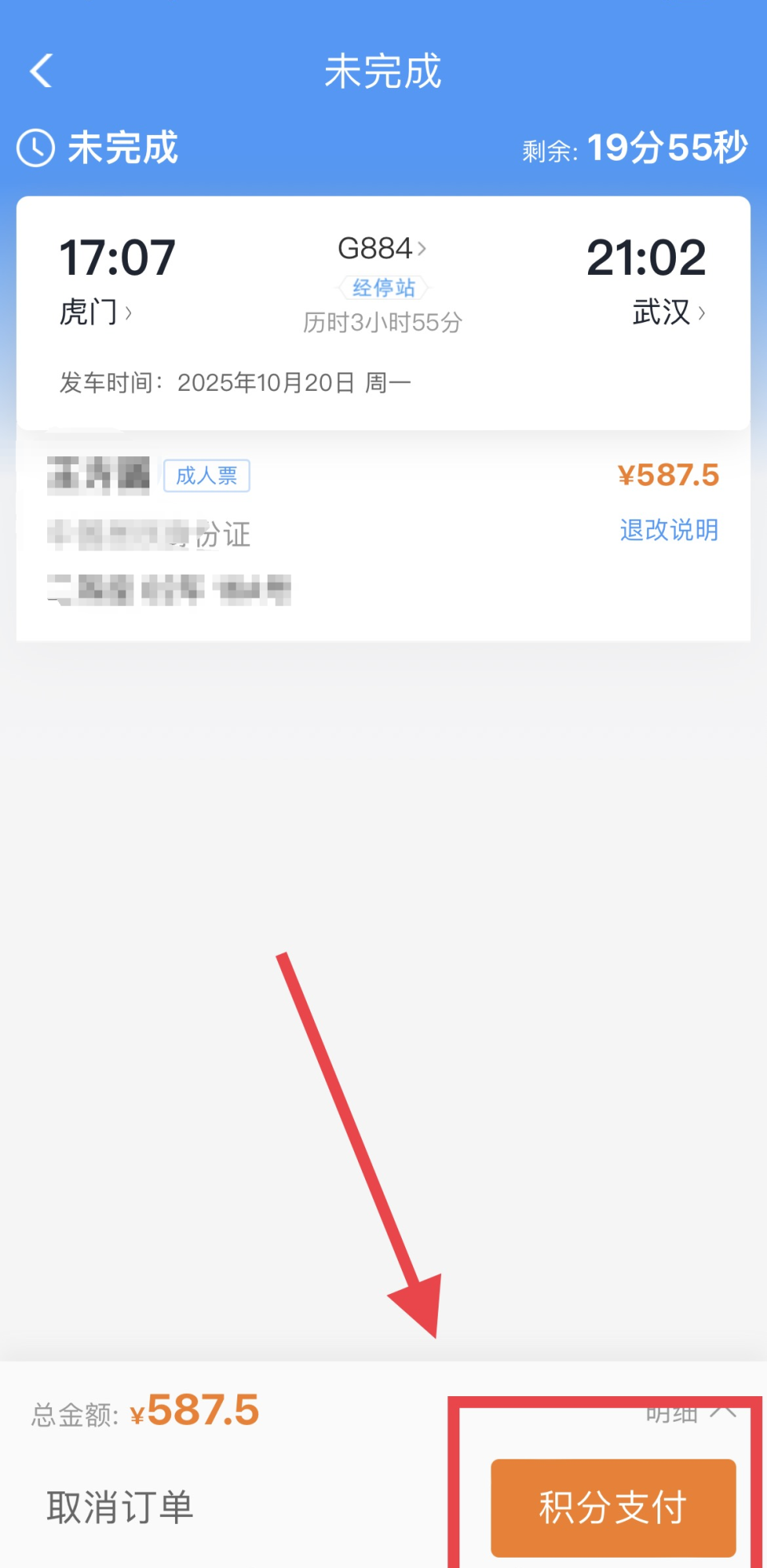Open the intermediate stops list via 经停站
The width and height of the screenshot is (767, 1568).
383,287
